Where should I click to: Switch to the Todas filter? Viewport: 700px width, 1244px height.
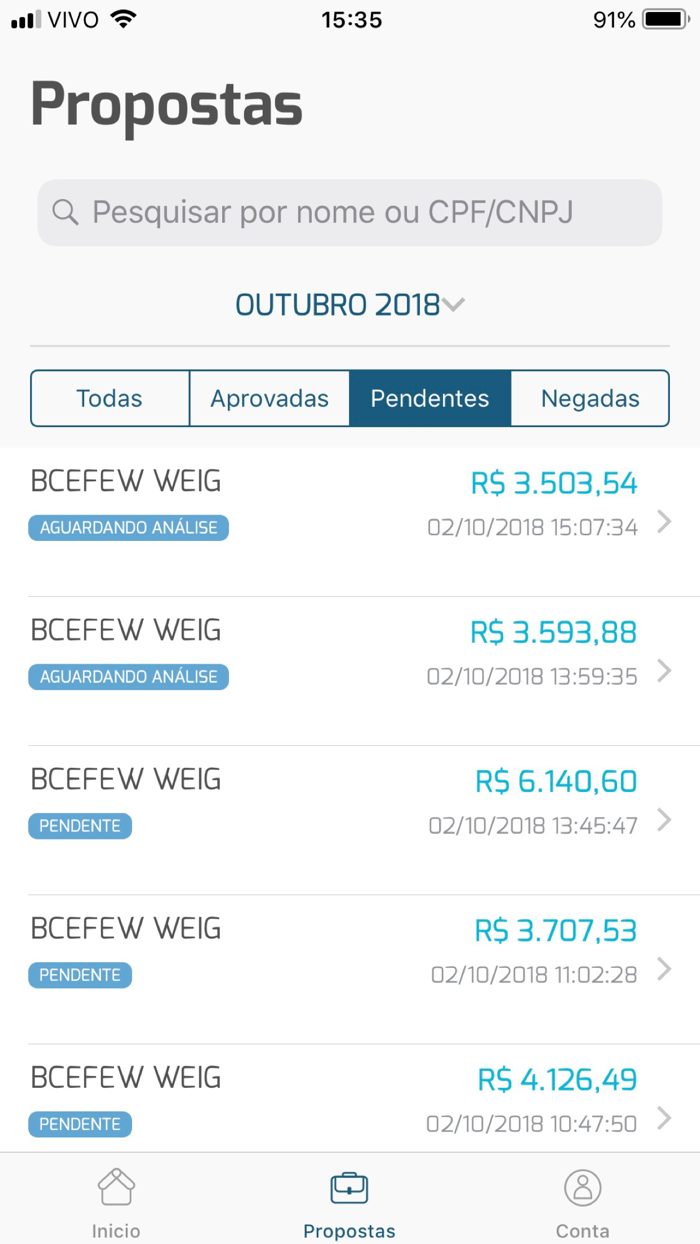[x=110, y=398]
